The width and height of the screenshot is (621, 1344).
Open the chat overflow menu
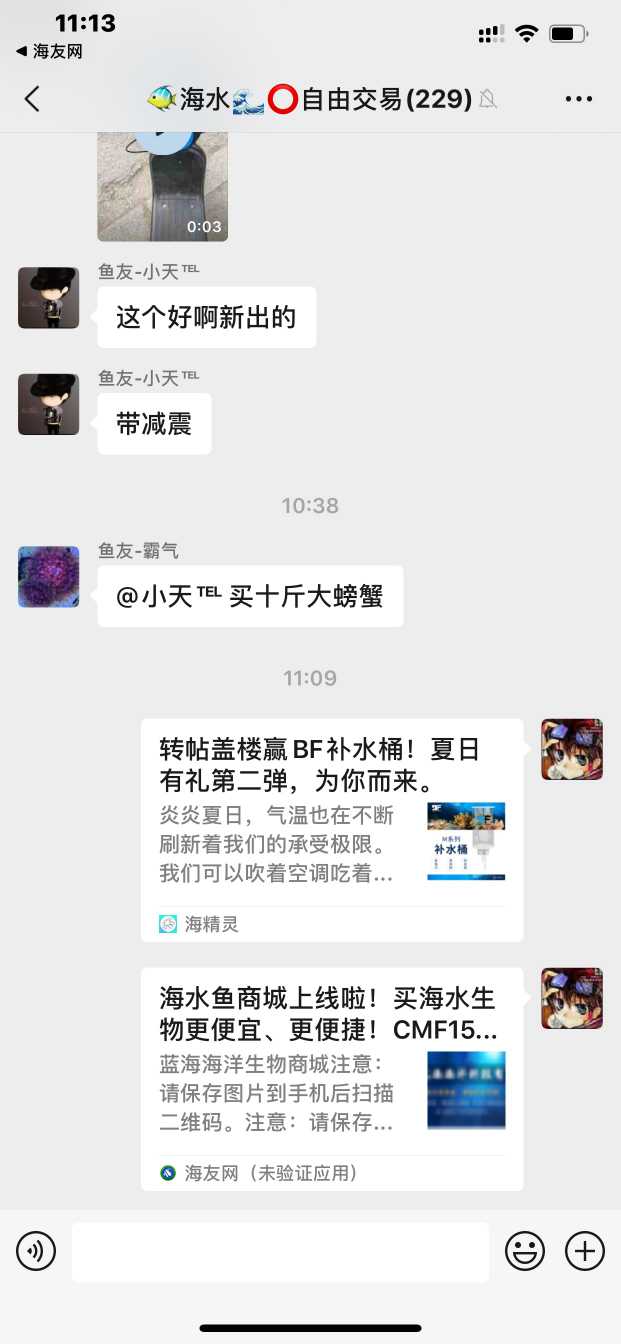click(579, 98)
